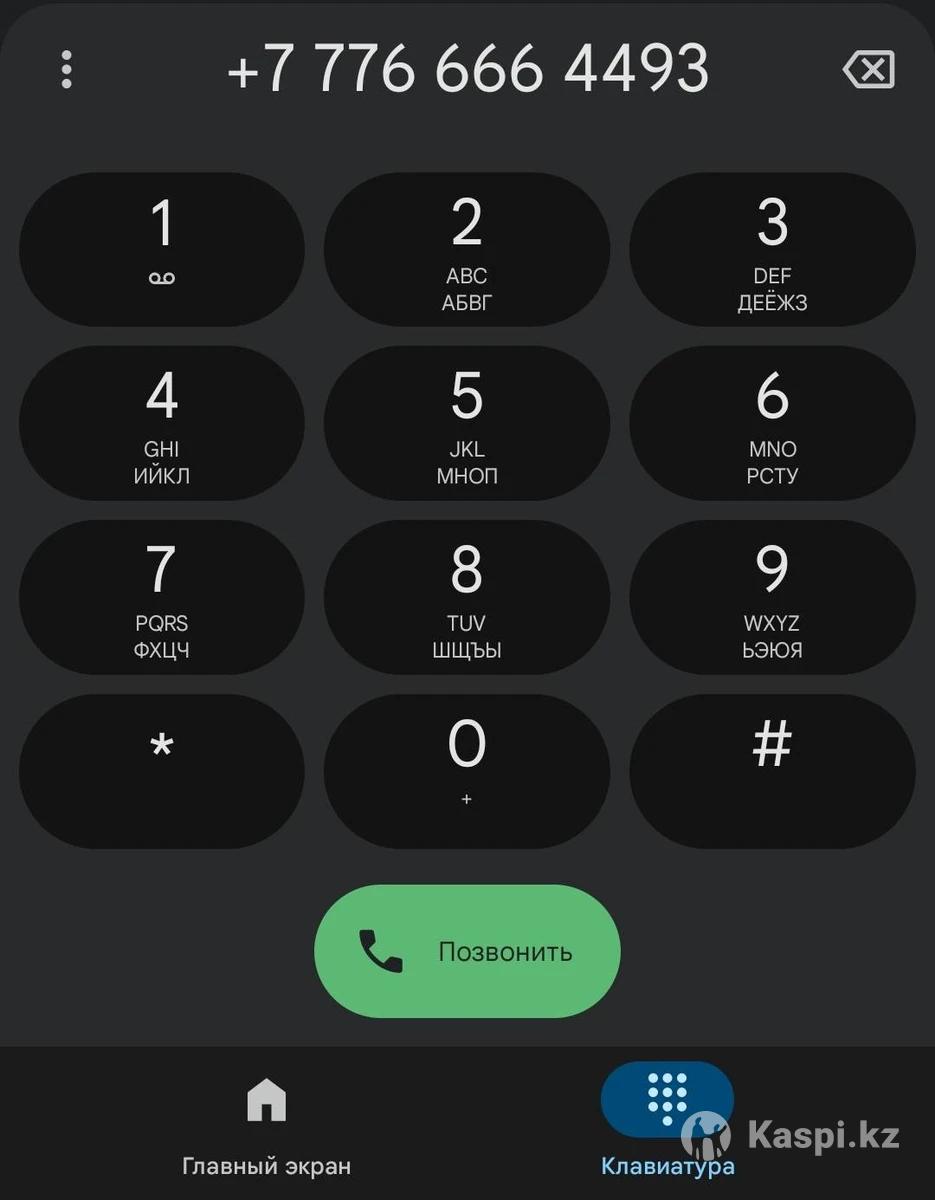Tap the 5 (JKL) key
Image resolution: width=935 pixels, height=1200 pixels.
point(467,423)
